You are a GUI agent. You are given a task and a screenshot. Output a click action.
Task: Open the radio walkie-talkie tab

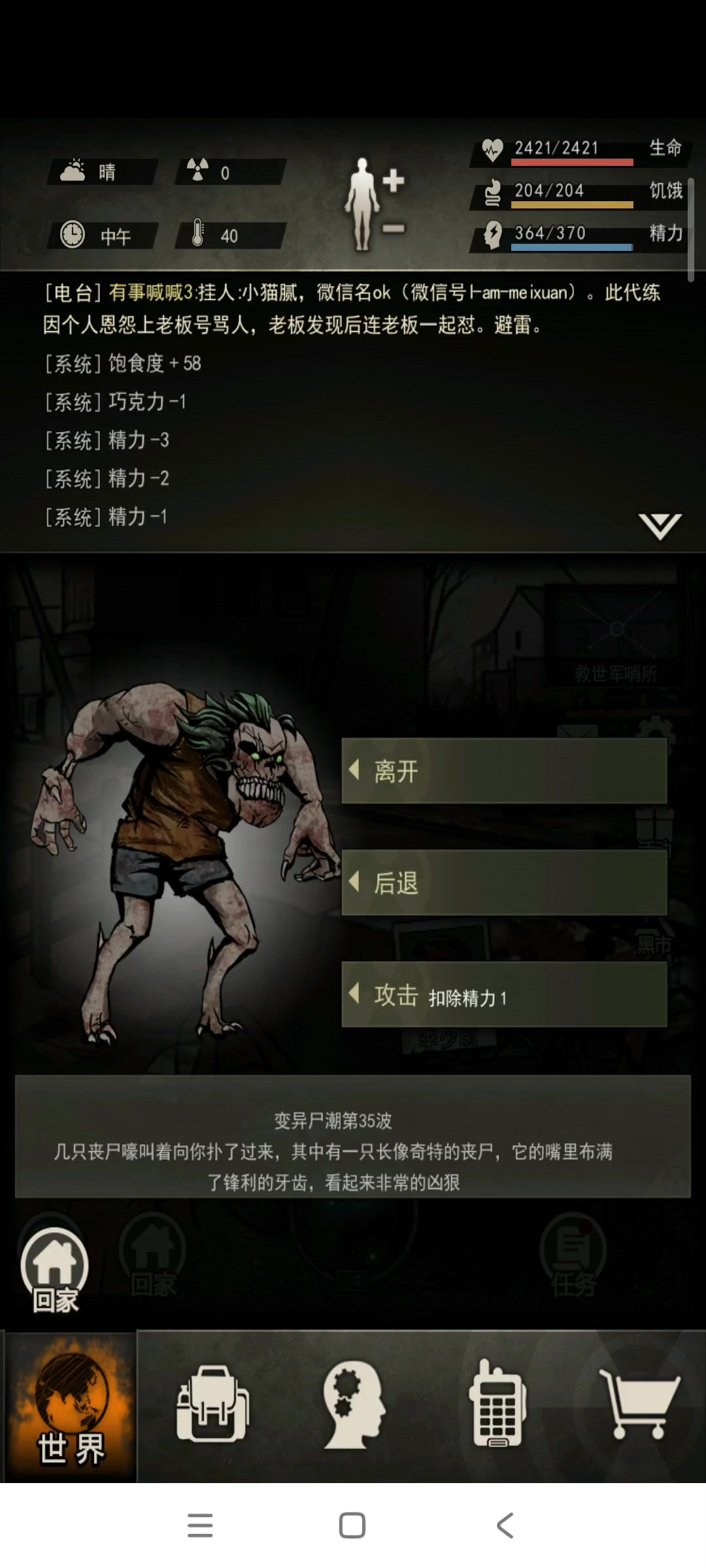tap(497, 1405)
